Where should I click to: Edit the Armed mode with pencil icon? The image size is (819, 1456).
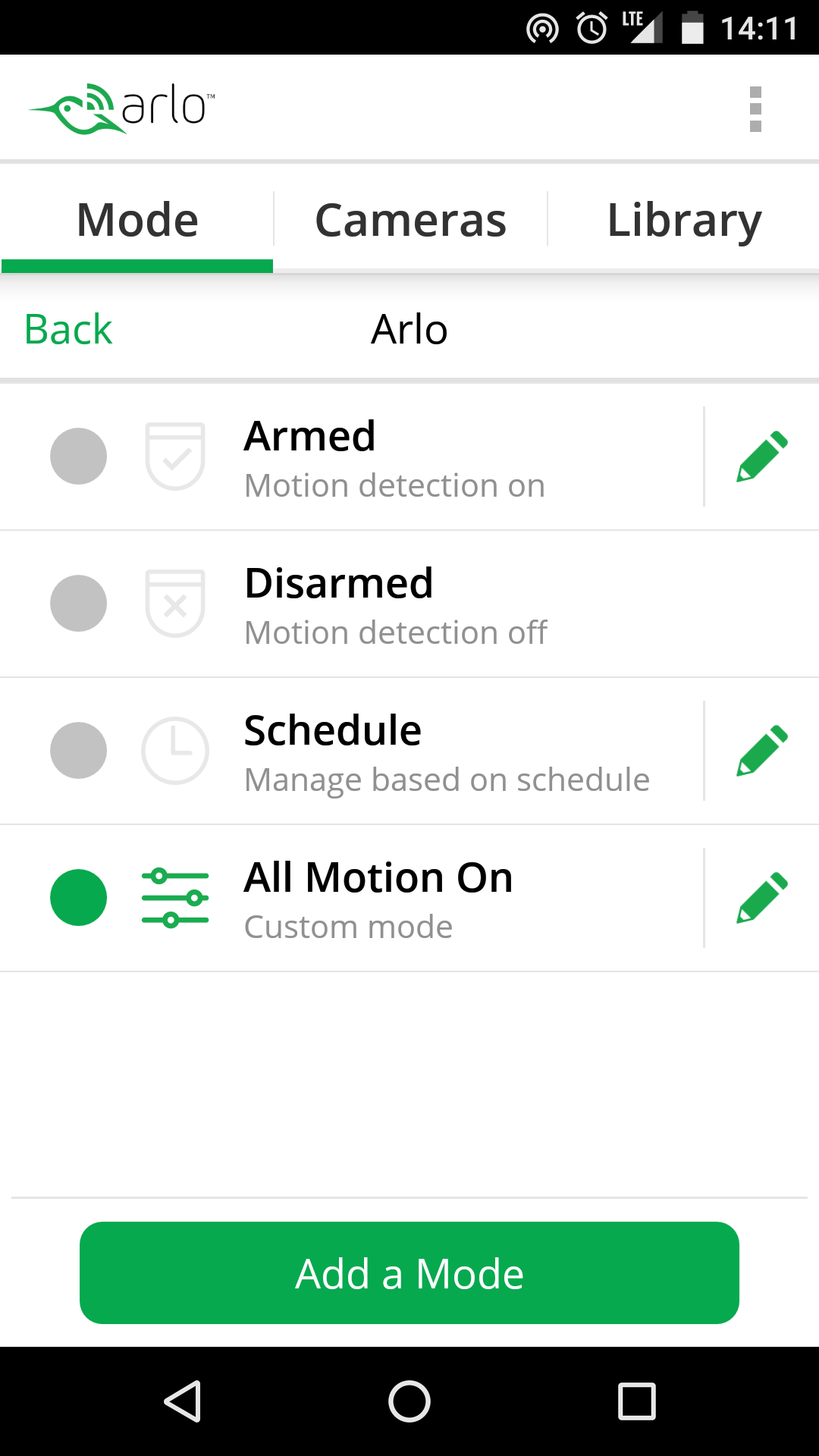[762, 457]
